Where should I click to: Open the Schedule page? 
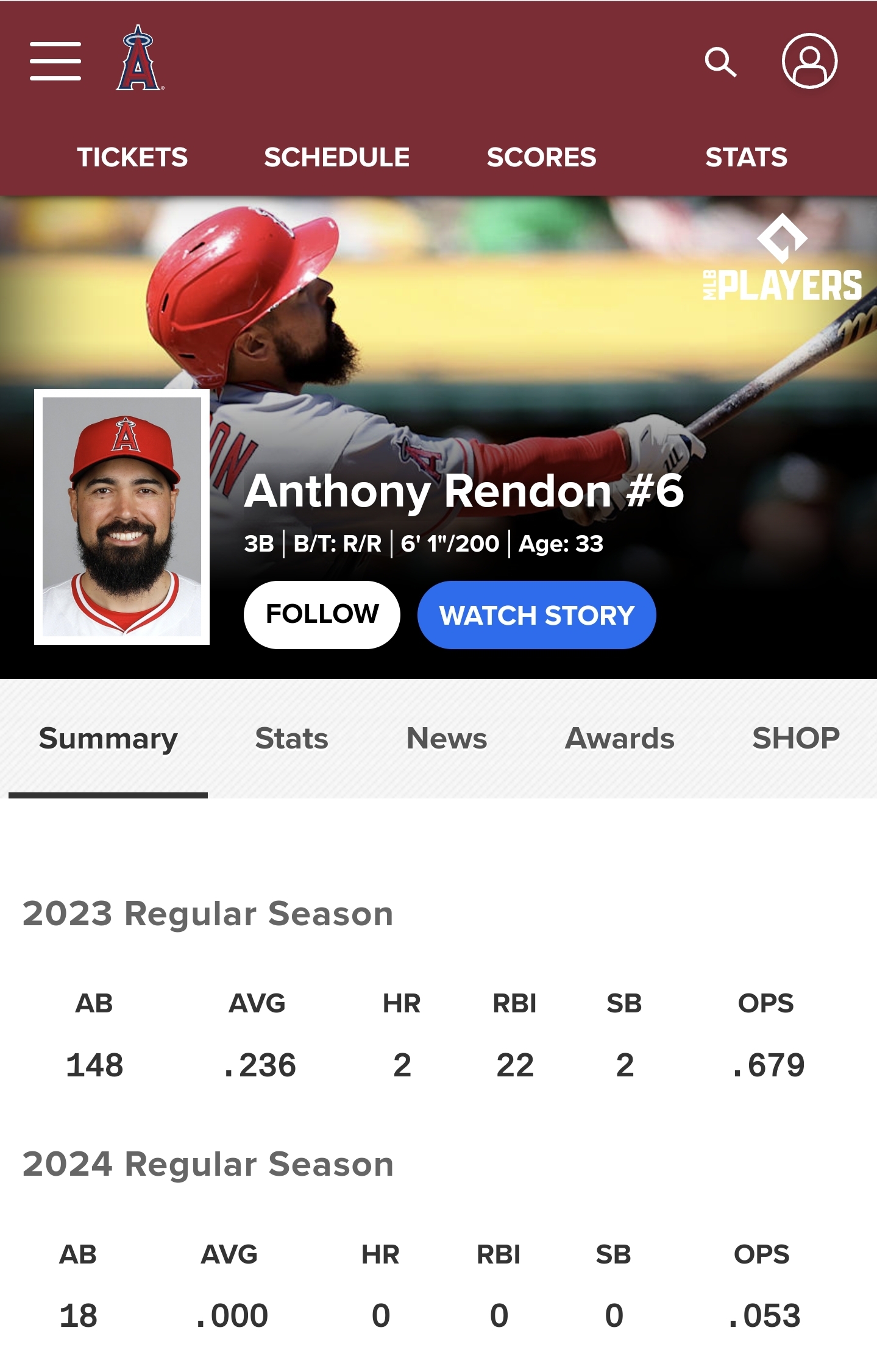[336, 157]
